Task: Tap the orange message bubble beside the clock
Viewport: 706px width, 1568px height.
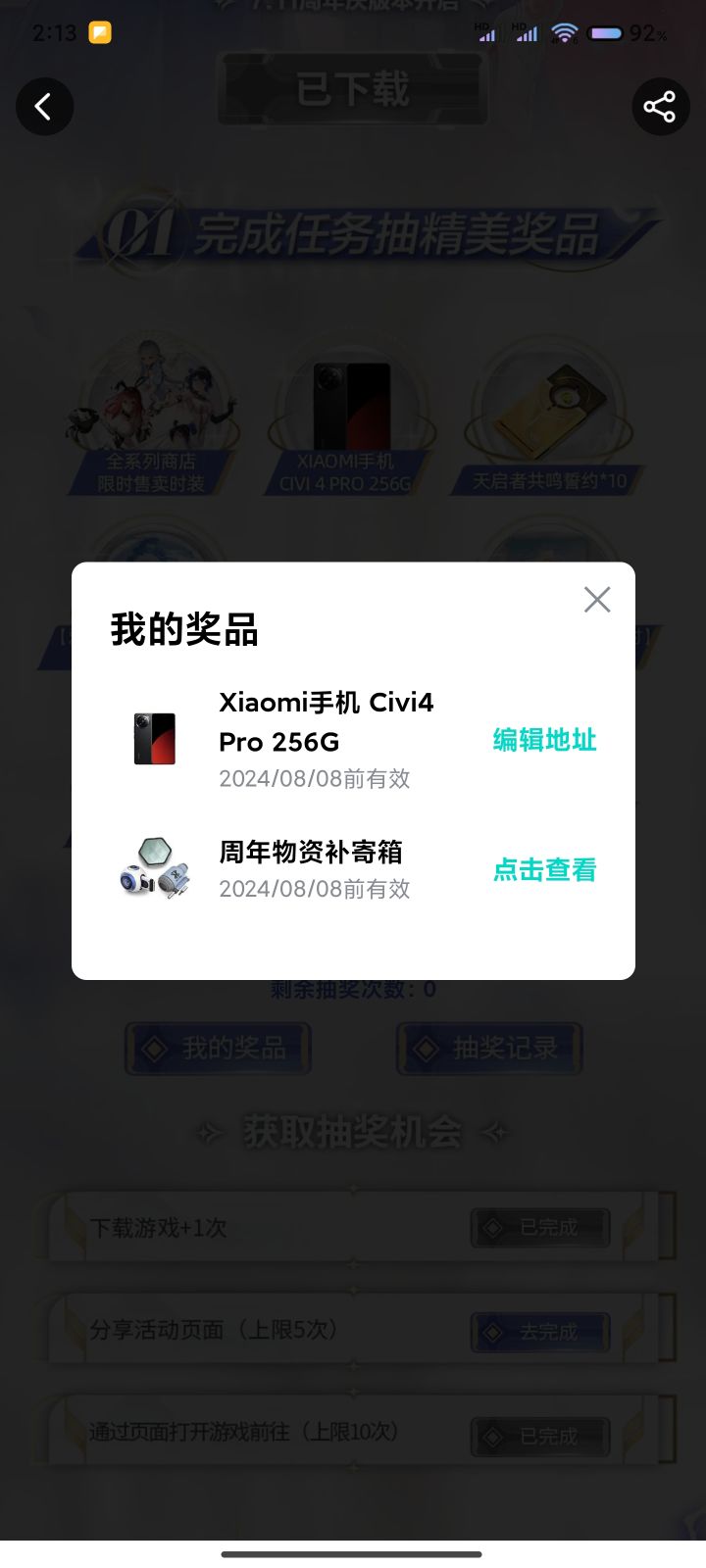Action: pos(100,32)
